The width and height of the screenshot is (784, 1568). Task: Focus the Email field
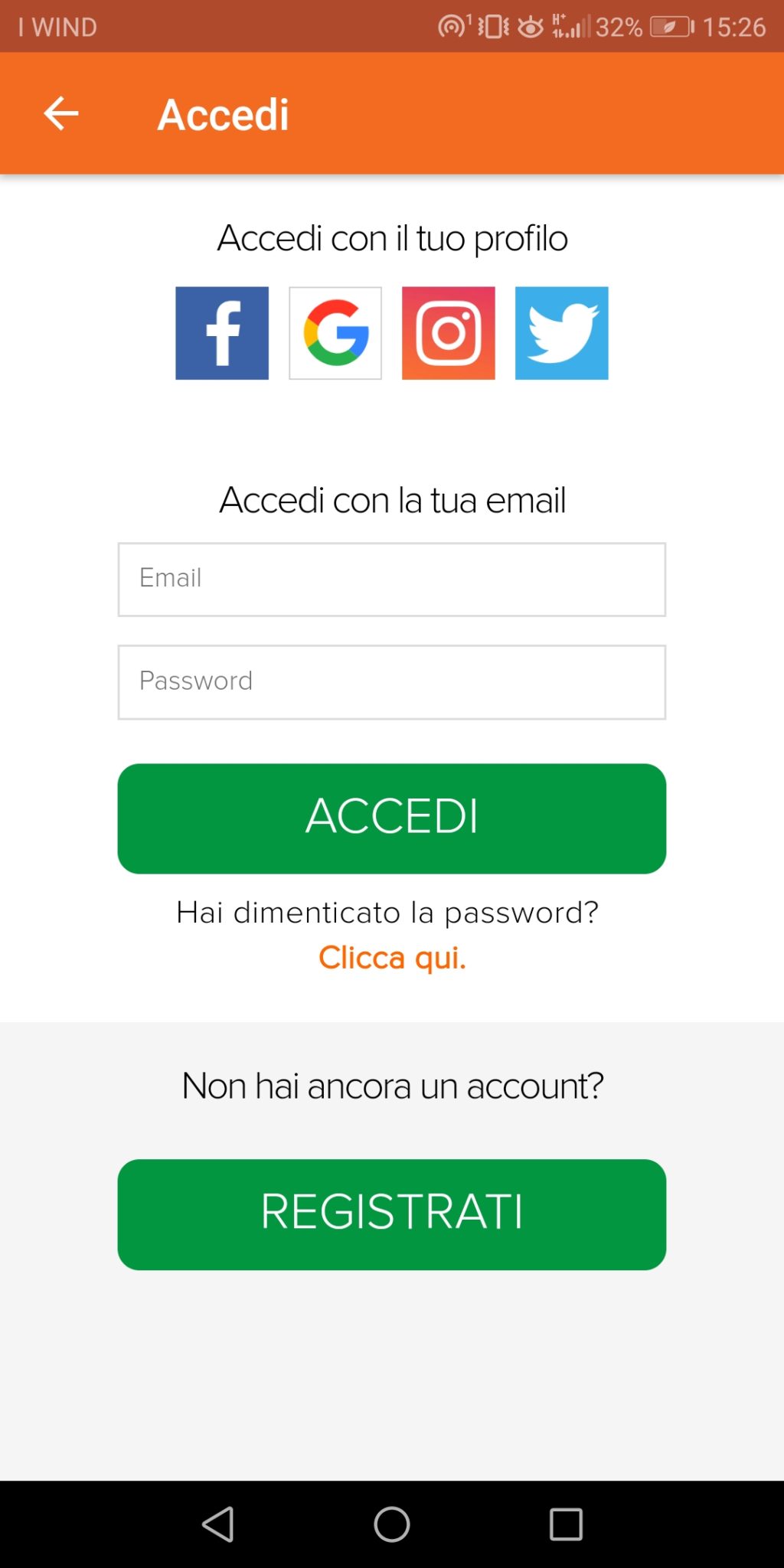(392, 580)
